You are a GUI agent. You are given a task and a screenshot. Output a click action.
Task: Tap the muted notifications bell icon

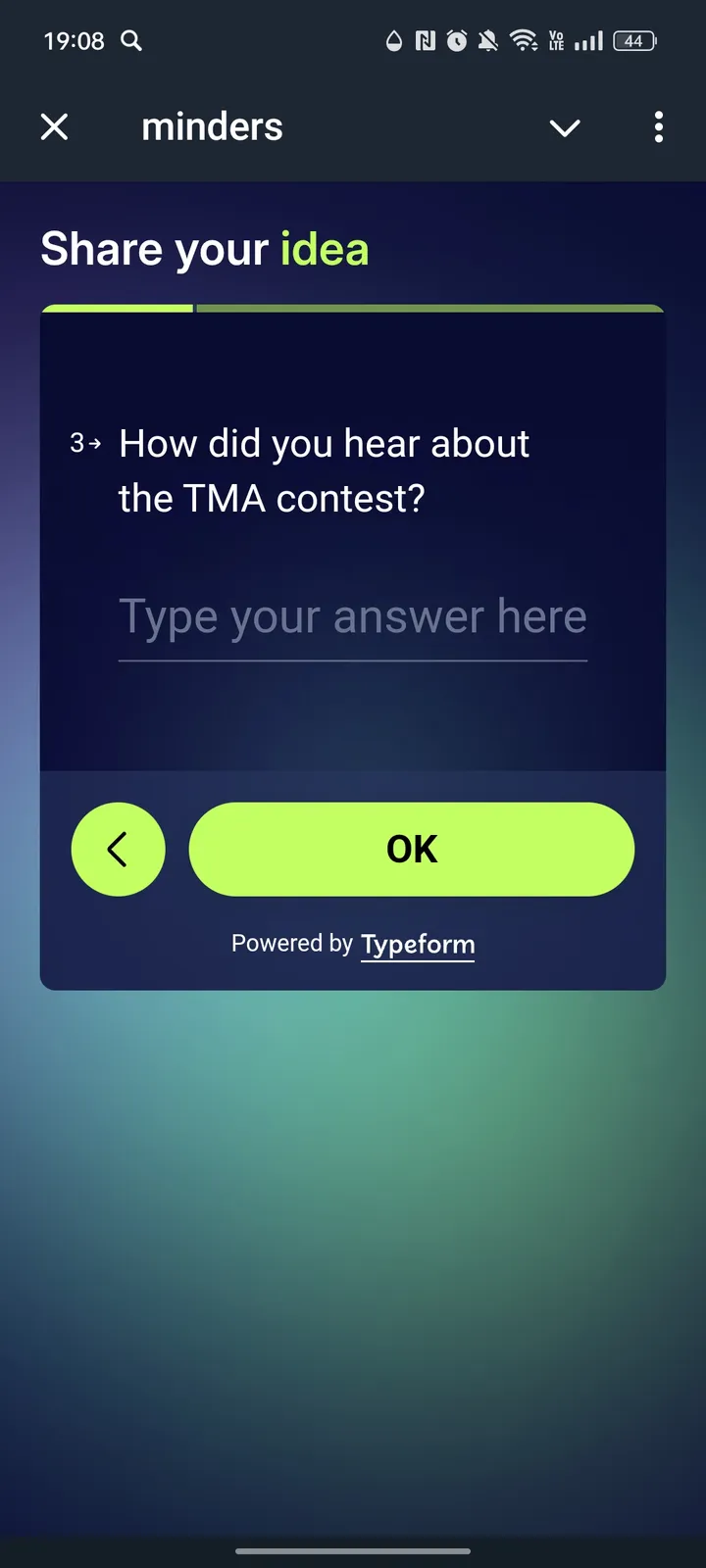(x=488, y=41)
